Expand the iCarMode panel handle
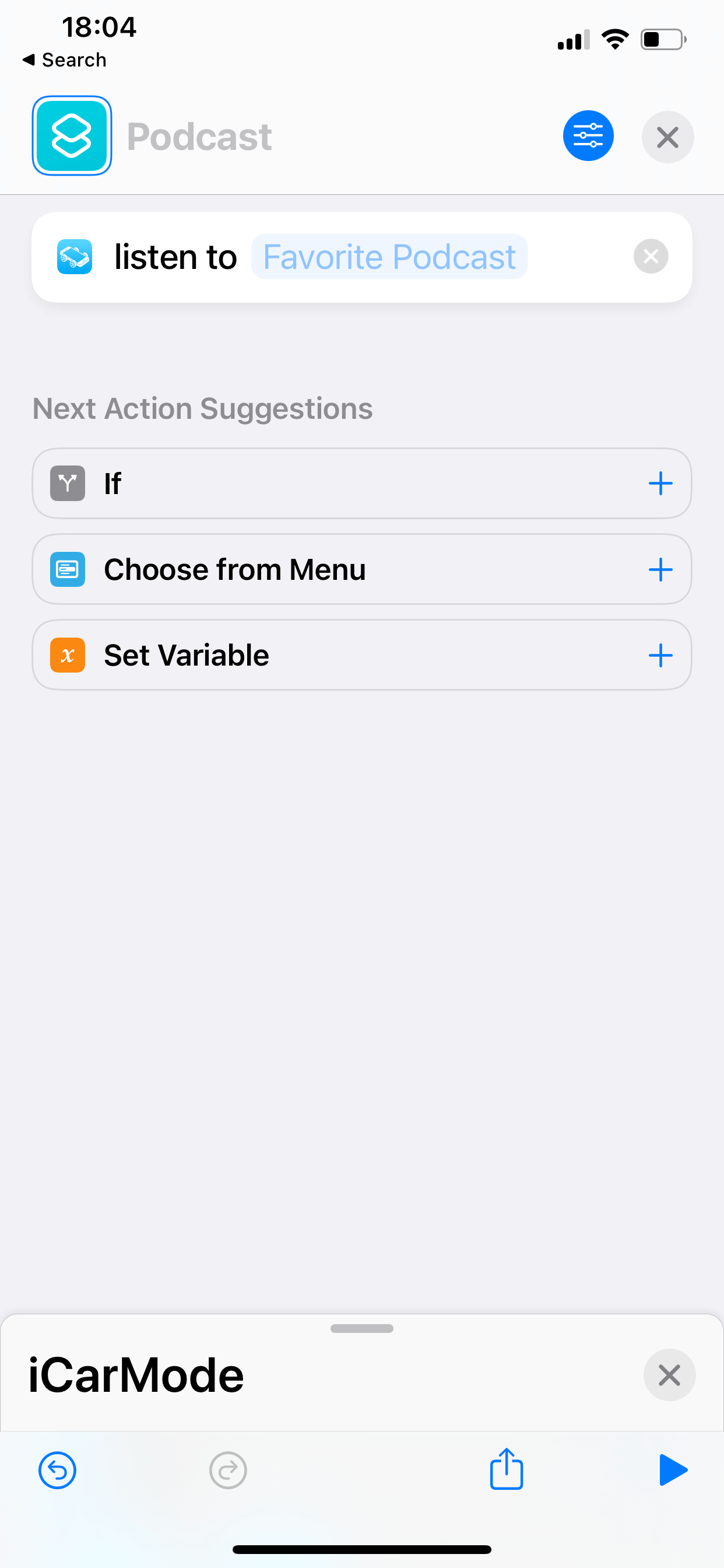 [362, 1329]
